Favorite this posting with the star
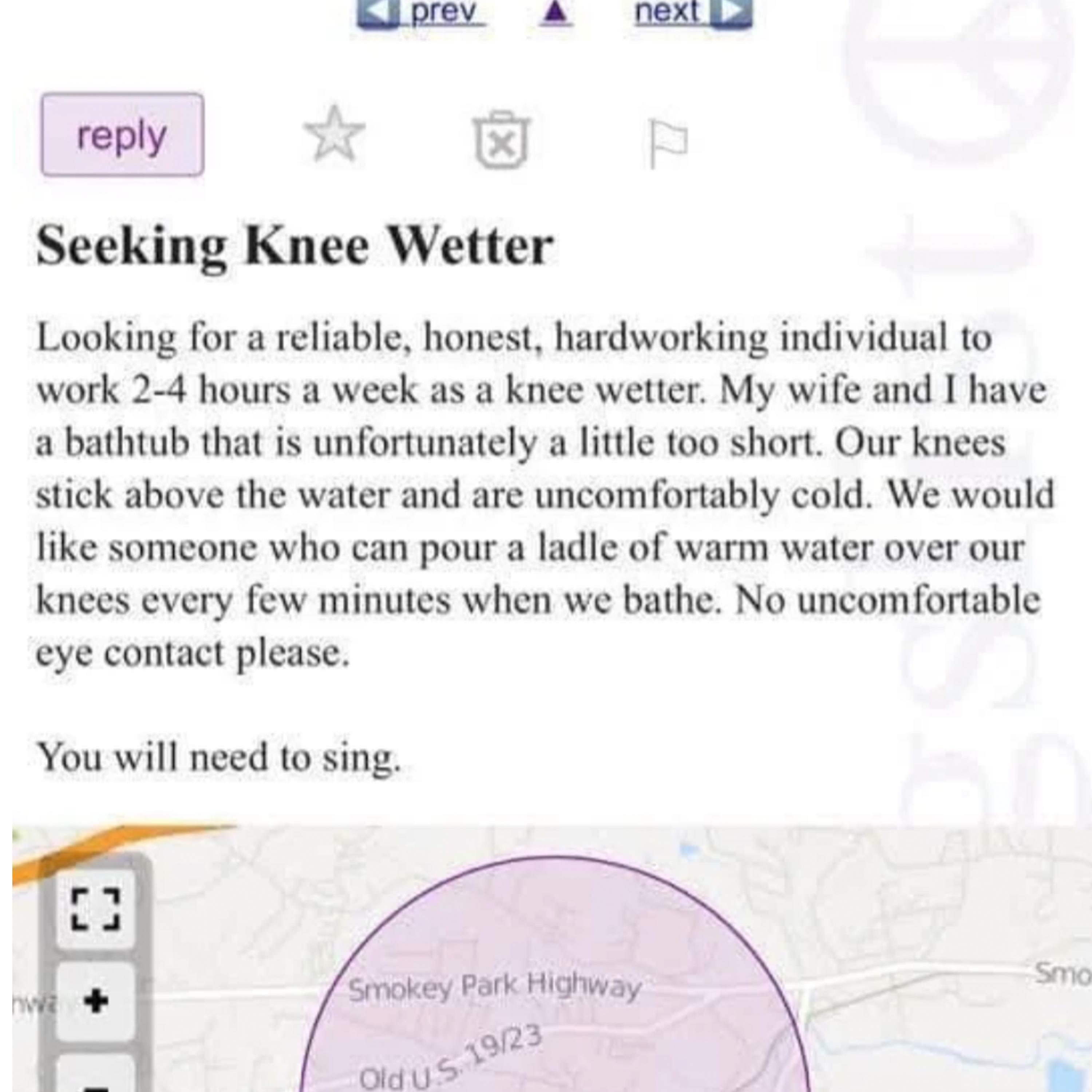Screen dimensions: 1092x1092 point(335,135)
